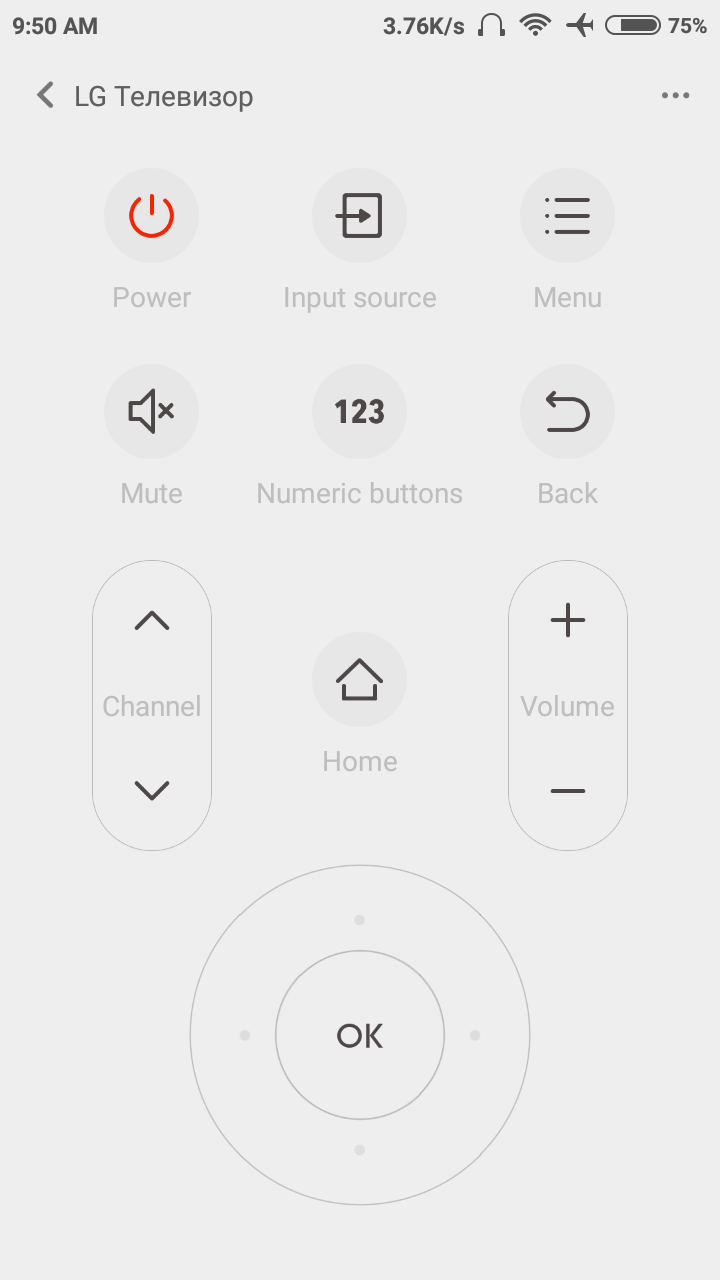Mute the TV sound
The height and width of the screenshot is (1280, 720).
(152, 412)
